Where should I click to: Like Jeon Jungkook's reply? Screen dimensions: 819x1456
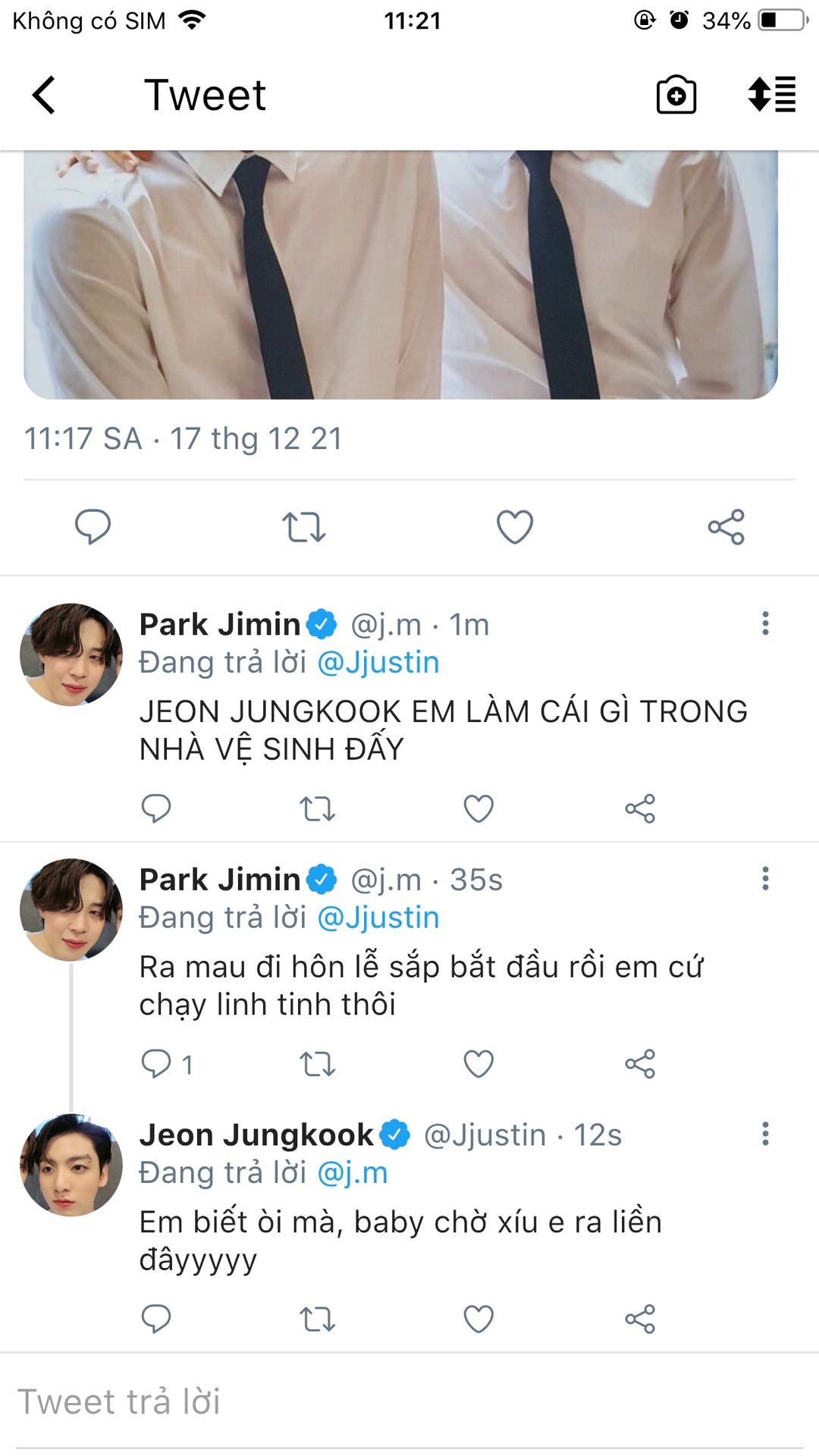(479, 1319)
